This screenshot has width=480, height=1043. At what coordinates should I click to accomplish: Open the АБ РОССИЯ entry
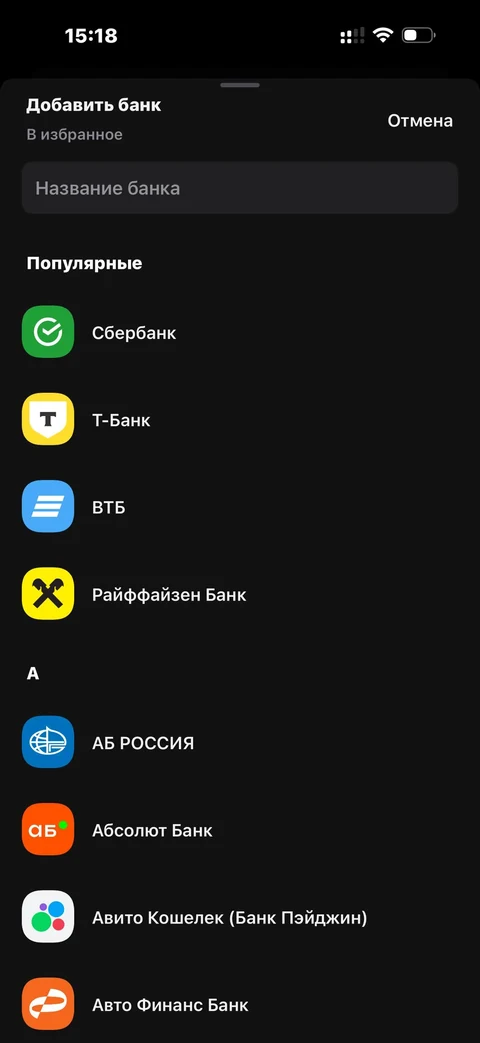[x=240, y=742]
